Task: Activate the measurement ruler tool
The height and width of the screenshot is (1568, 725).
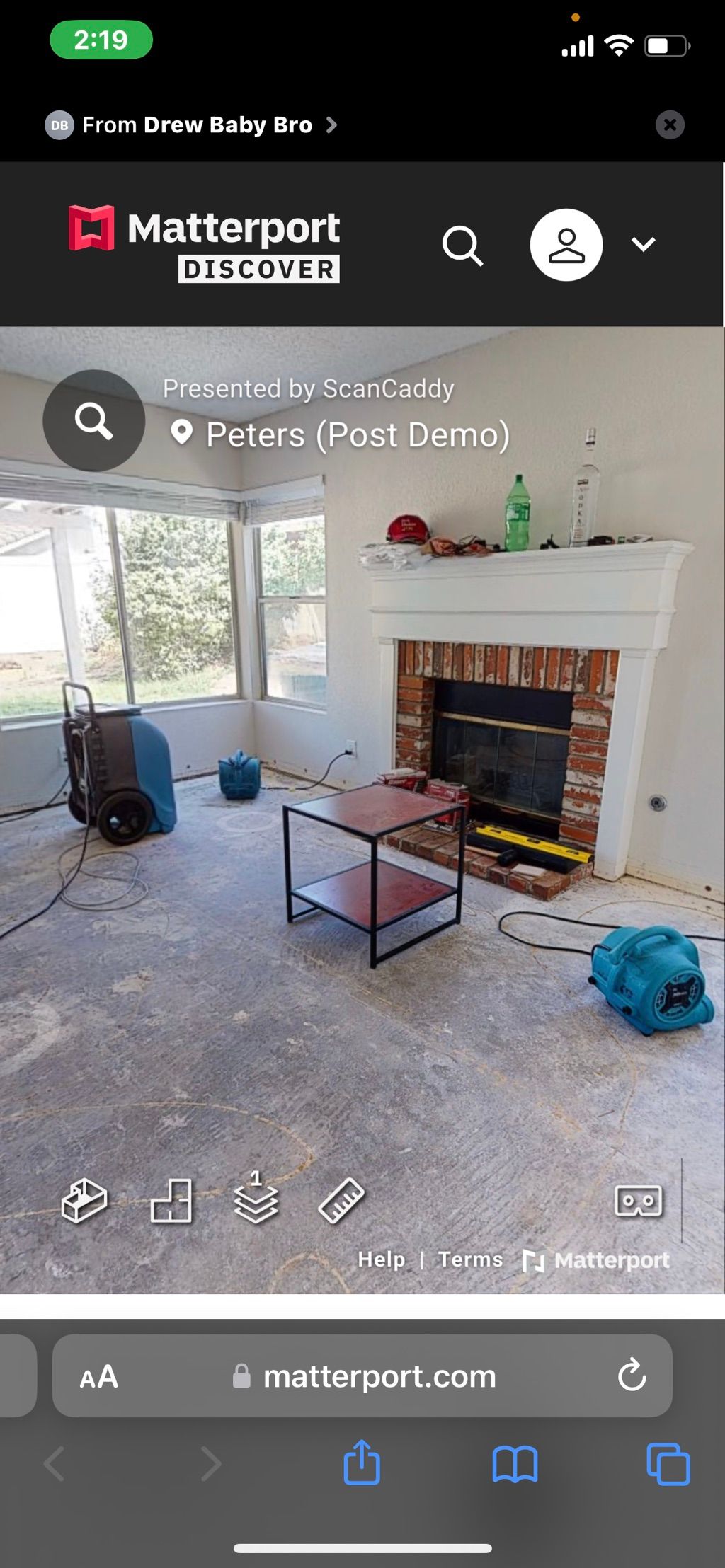Action: (x=341, y=1201)
